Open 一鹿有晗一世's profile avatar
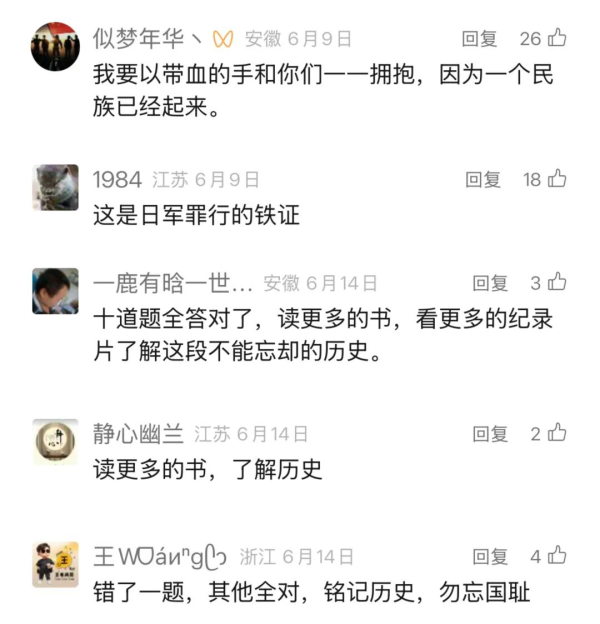Viewport: 600px width, 624px height. pyautogui.click(x=55, y=291)
